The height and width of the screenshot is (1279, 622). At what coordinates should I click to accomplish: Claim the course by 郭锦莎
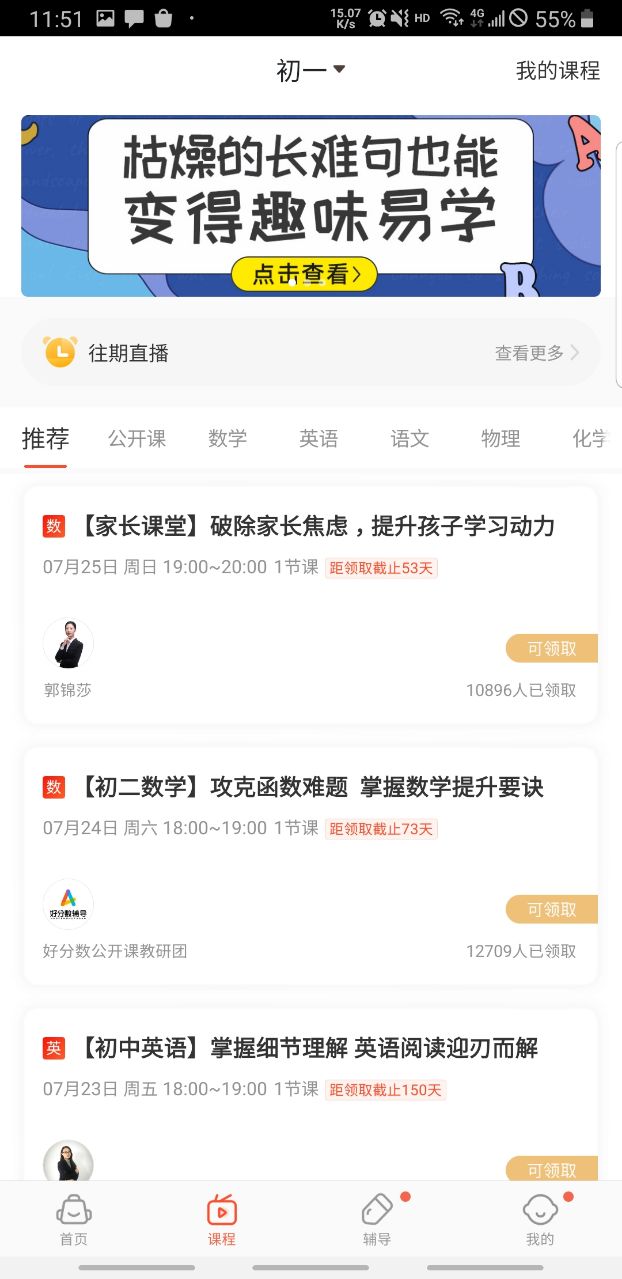551,649
